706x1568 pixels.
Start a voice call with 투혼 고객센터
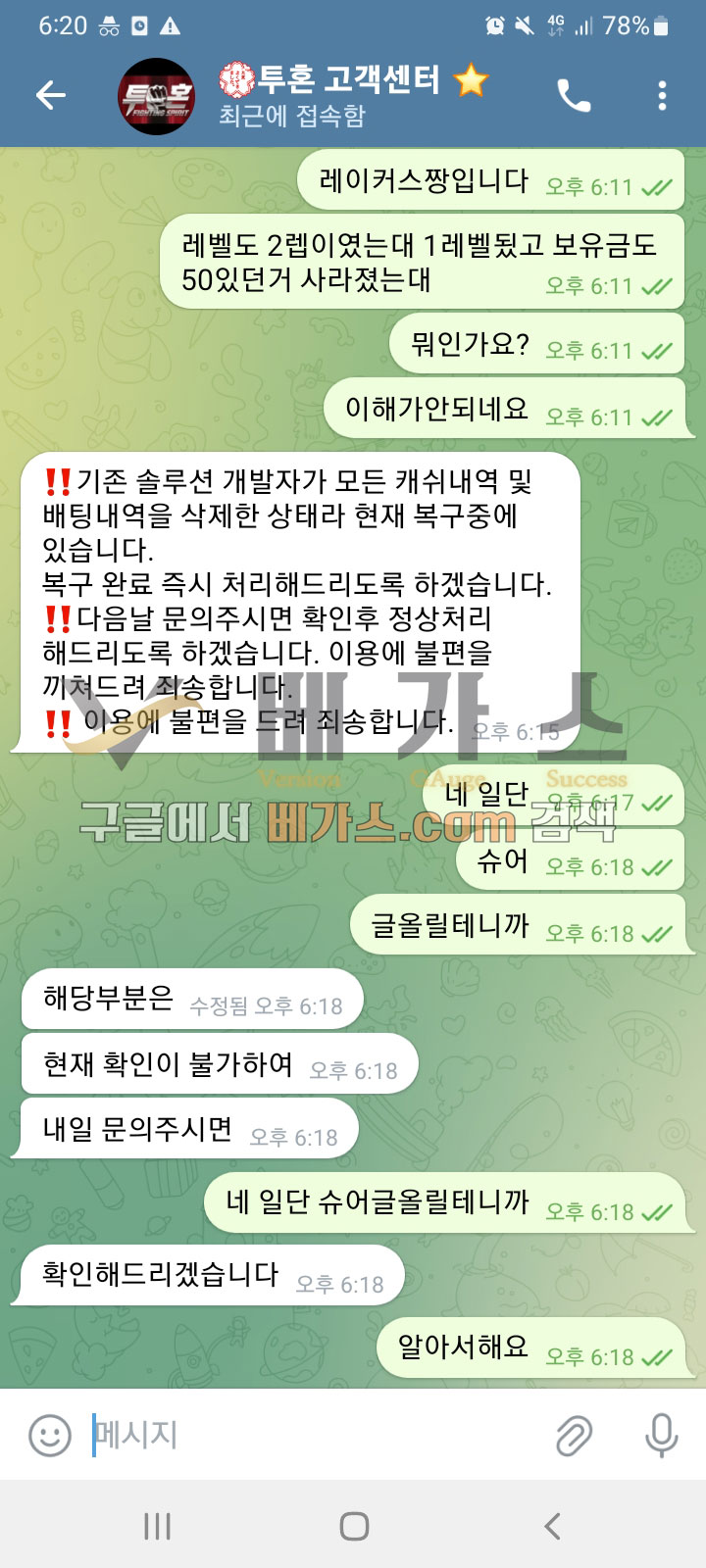point(574,95)
